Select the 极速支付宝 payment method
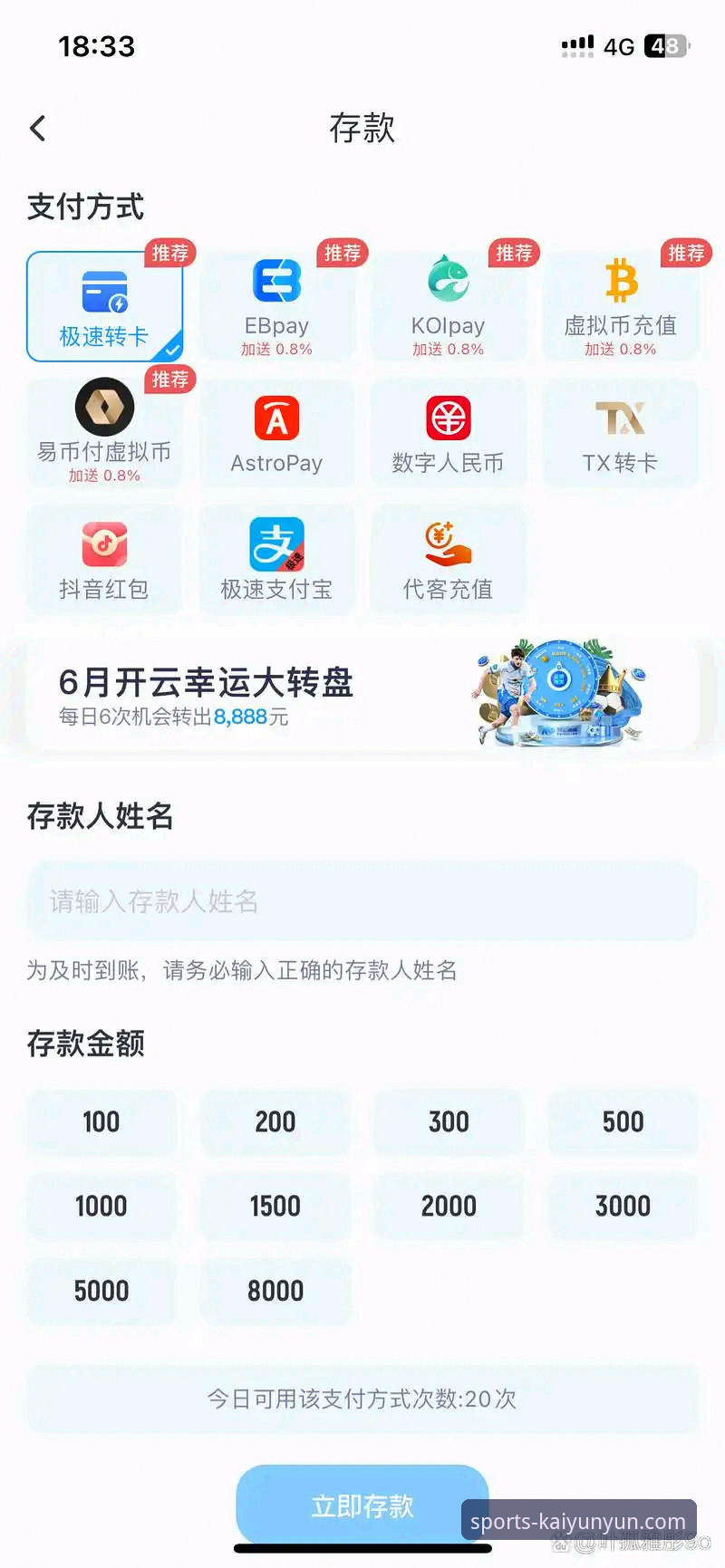The height and width of the screenshot is (1568, 725). (x=276, y=557)
